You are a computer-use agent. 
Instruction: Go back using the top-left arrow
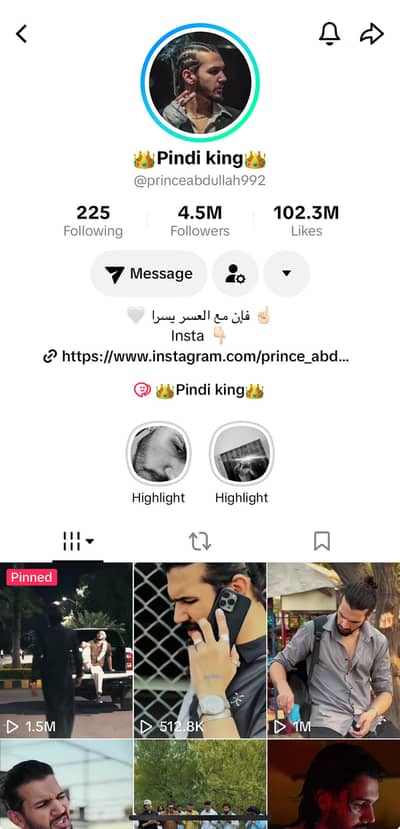click(x=21, y=34)
